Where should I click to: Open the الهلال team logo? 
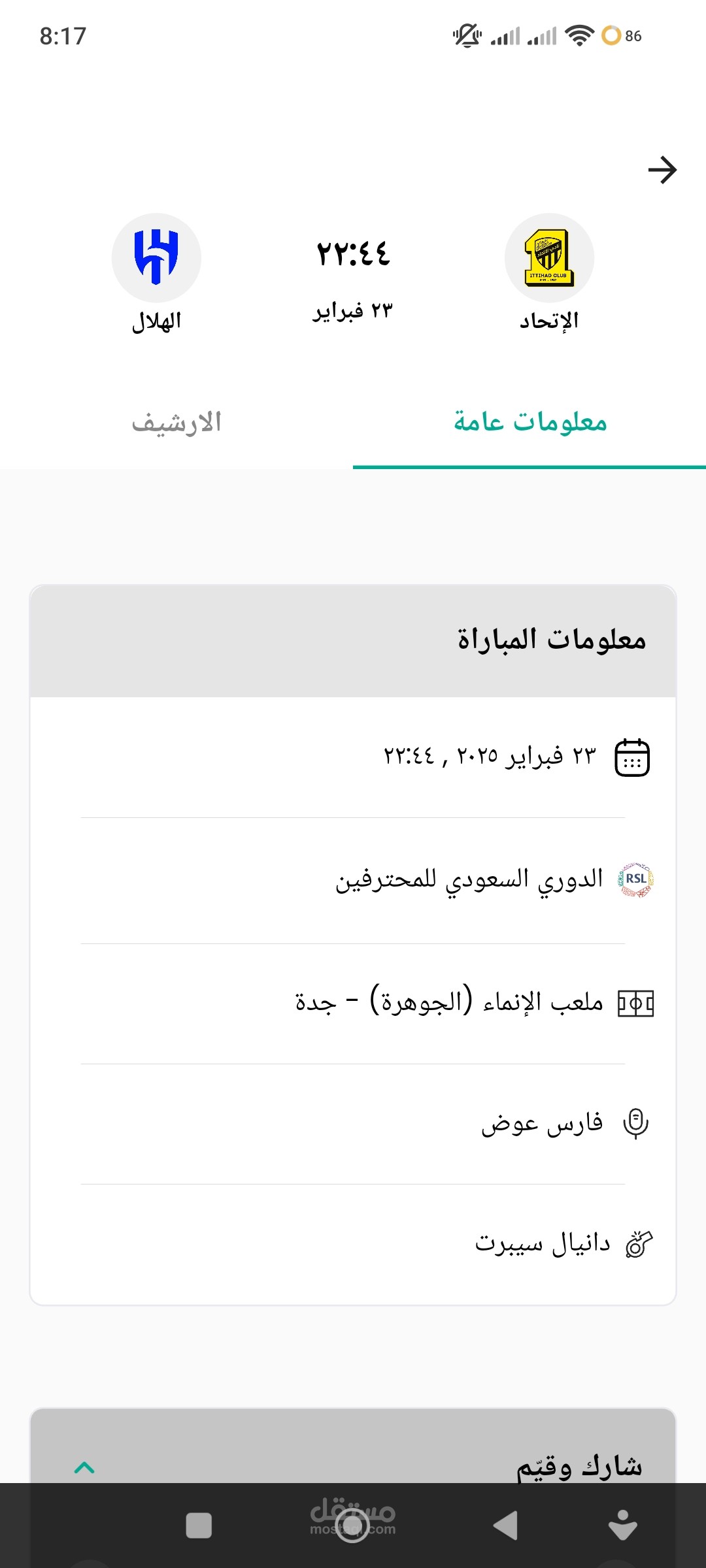(x=156, y=257)
